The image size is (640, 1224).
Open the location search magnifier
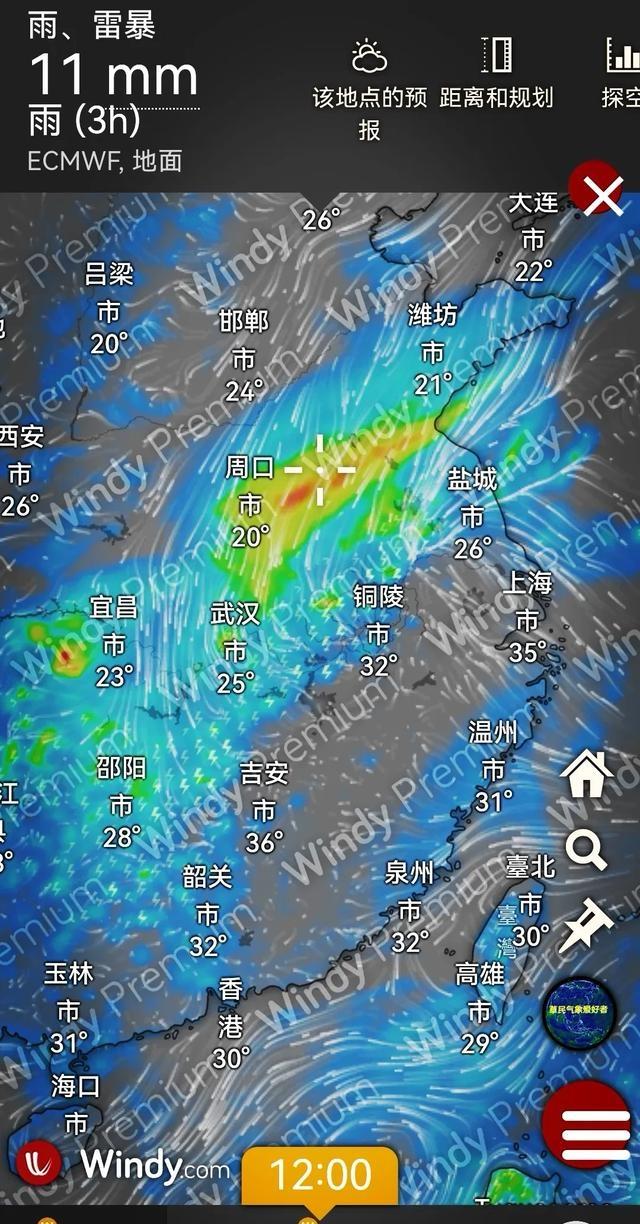(x=586, y=851)
